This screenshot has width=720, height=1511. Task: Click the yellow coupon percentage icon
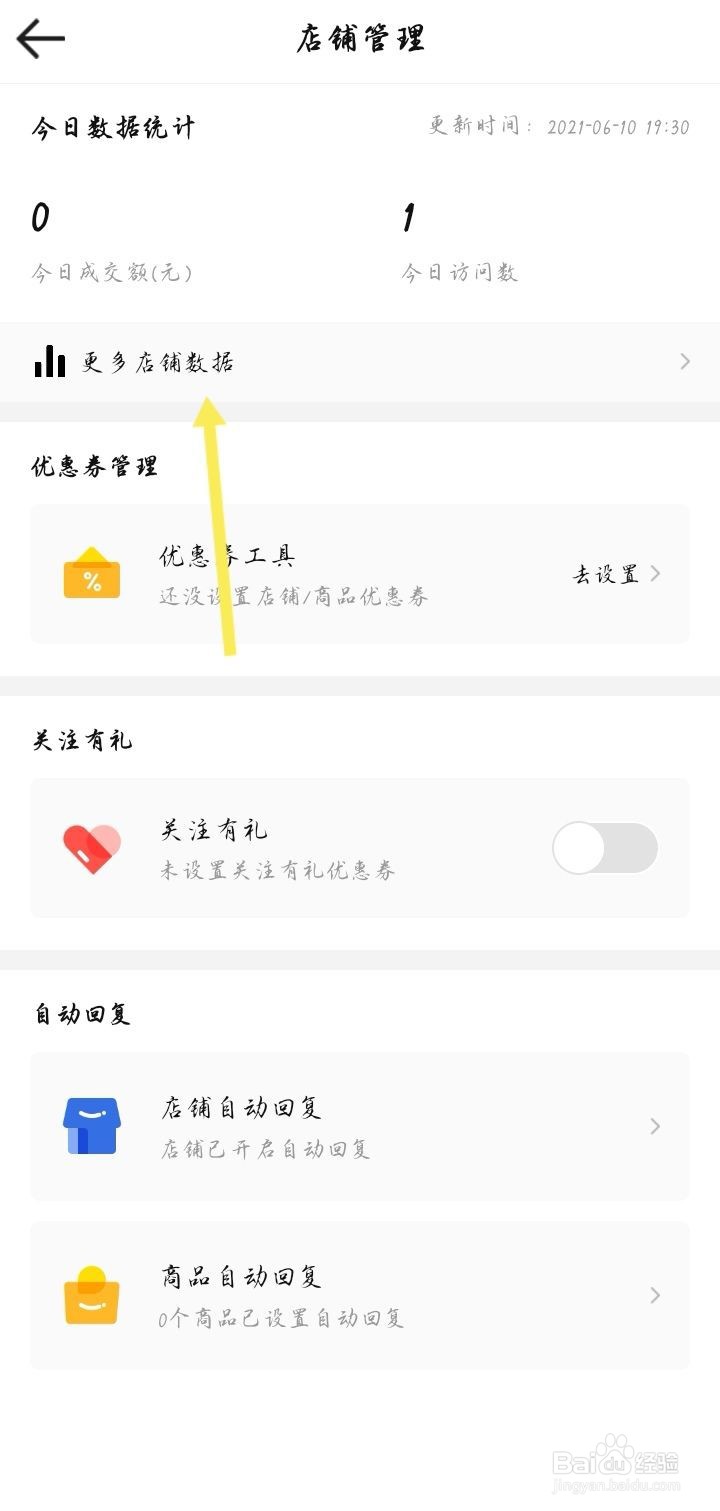pyautogui.click(x=91, y=574)
